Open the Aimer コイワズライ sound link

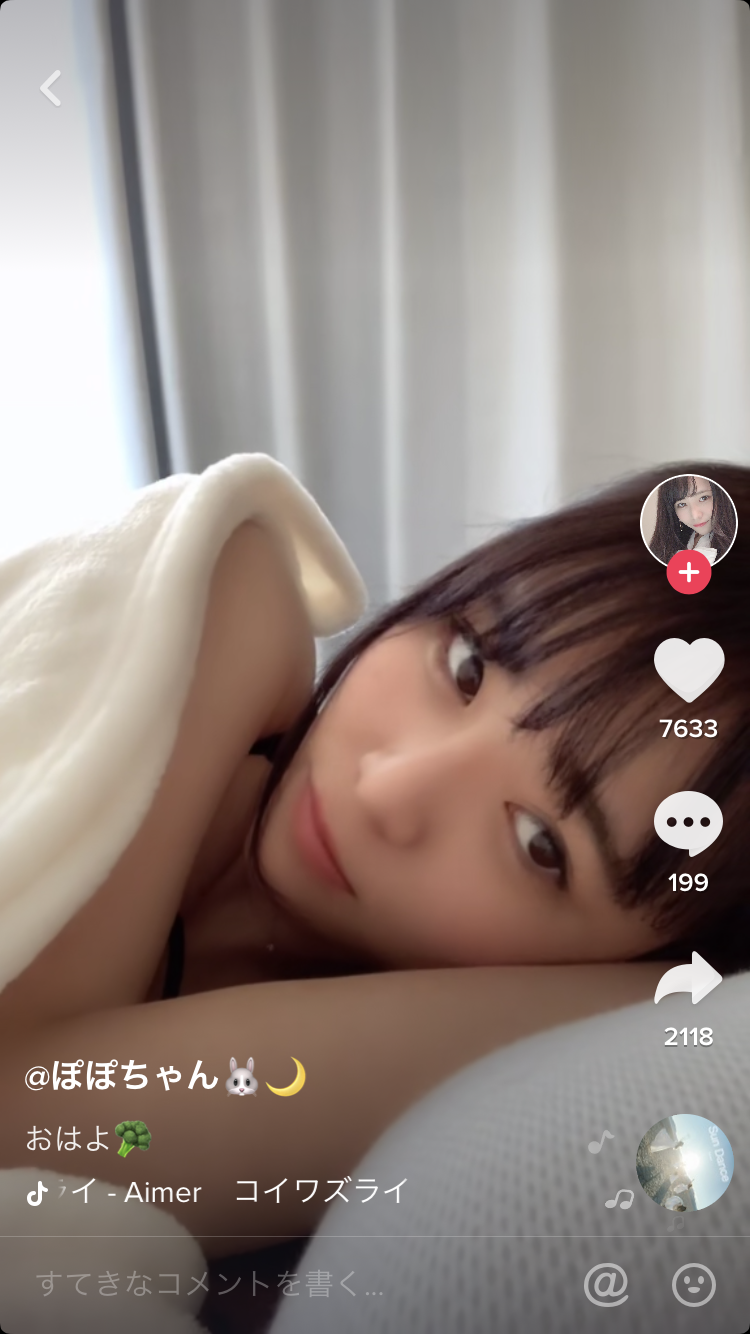[230, 1192]
